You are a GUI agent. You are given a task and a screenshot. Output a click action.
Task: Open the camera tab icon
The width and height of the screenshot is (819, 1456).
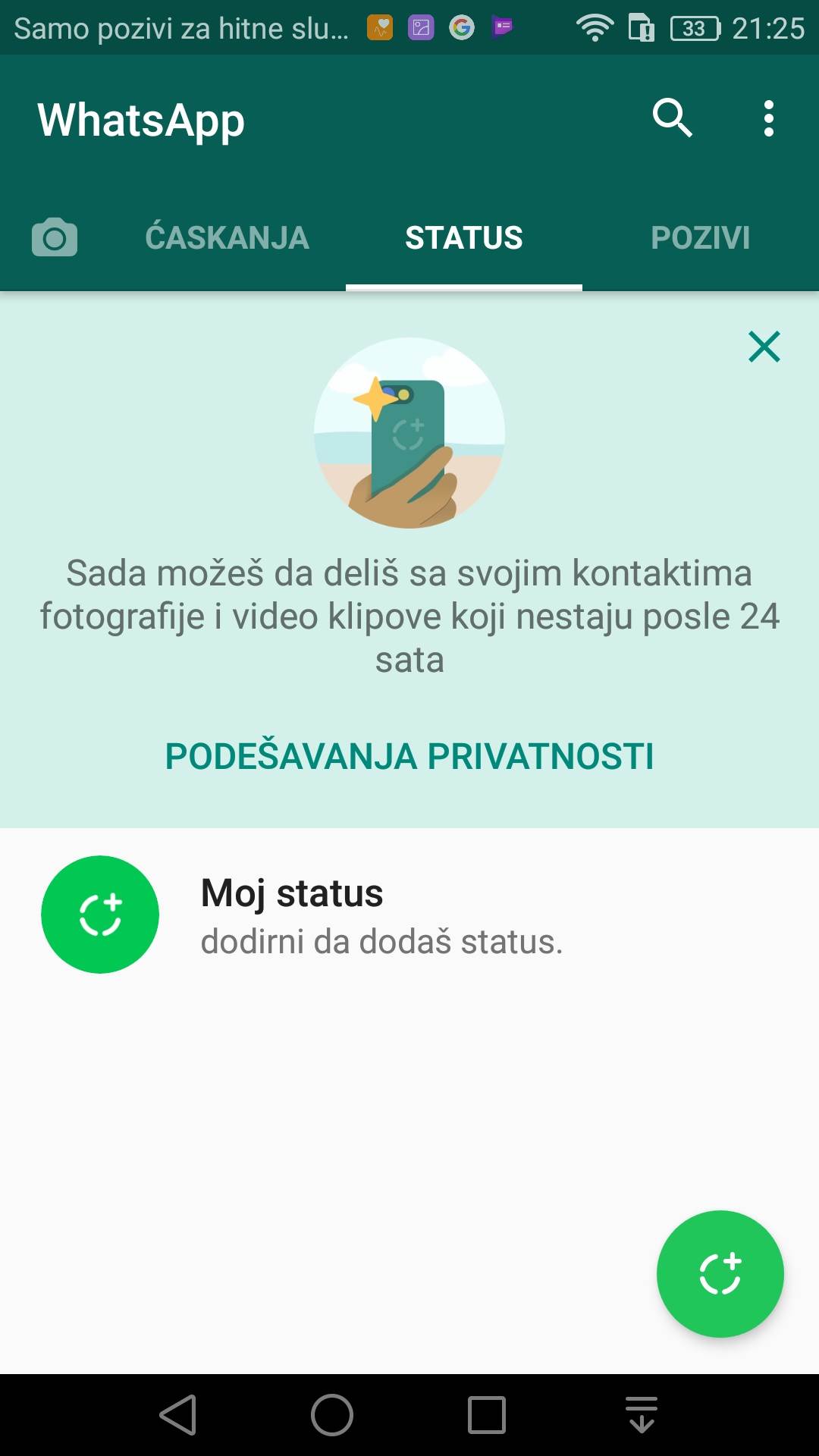click(54, 237)
